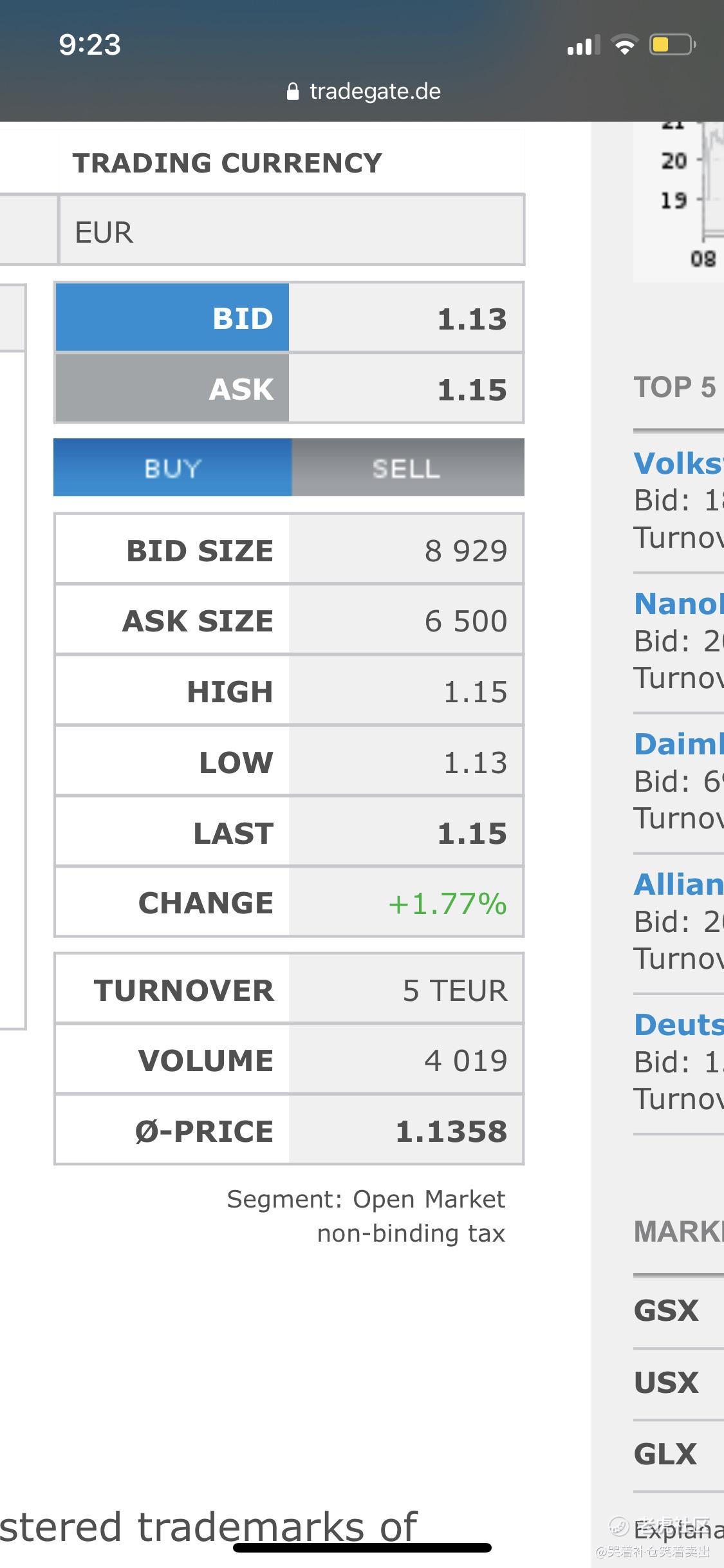Open the Volks... link in Top 5
Viewport: 724px width, 1568px height.
pos(678,463)
